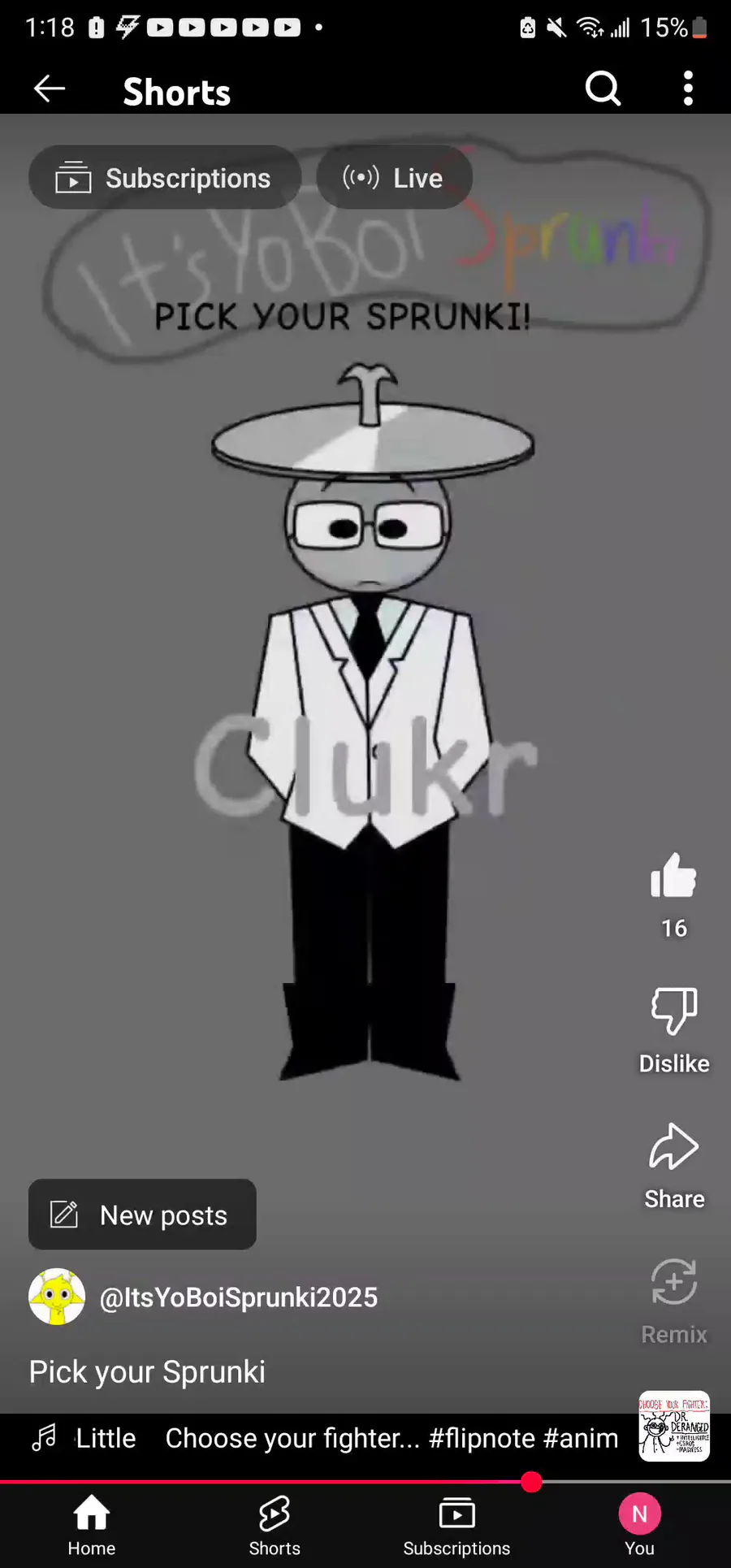Select the Subscriptions chip
Image resolution: width=731 pixels, height=1568 pixels.
pos(165,177)
